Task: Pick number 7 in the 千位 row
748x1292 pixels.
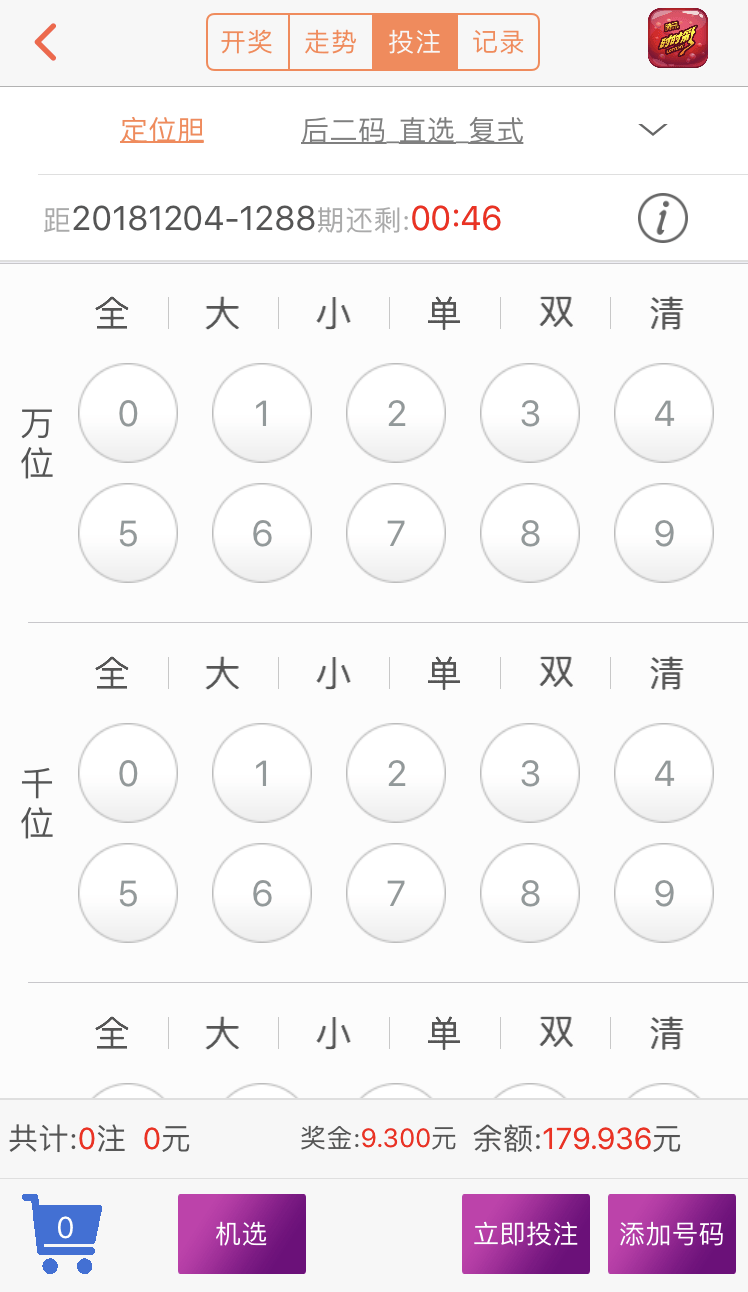Action: [x=396, y=893]
